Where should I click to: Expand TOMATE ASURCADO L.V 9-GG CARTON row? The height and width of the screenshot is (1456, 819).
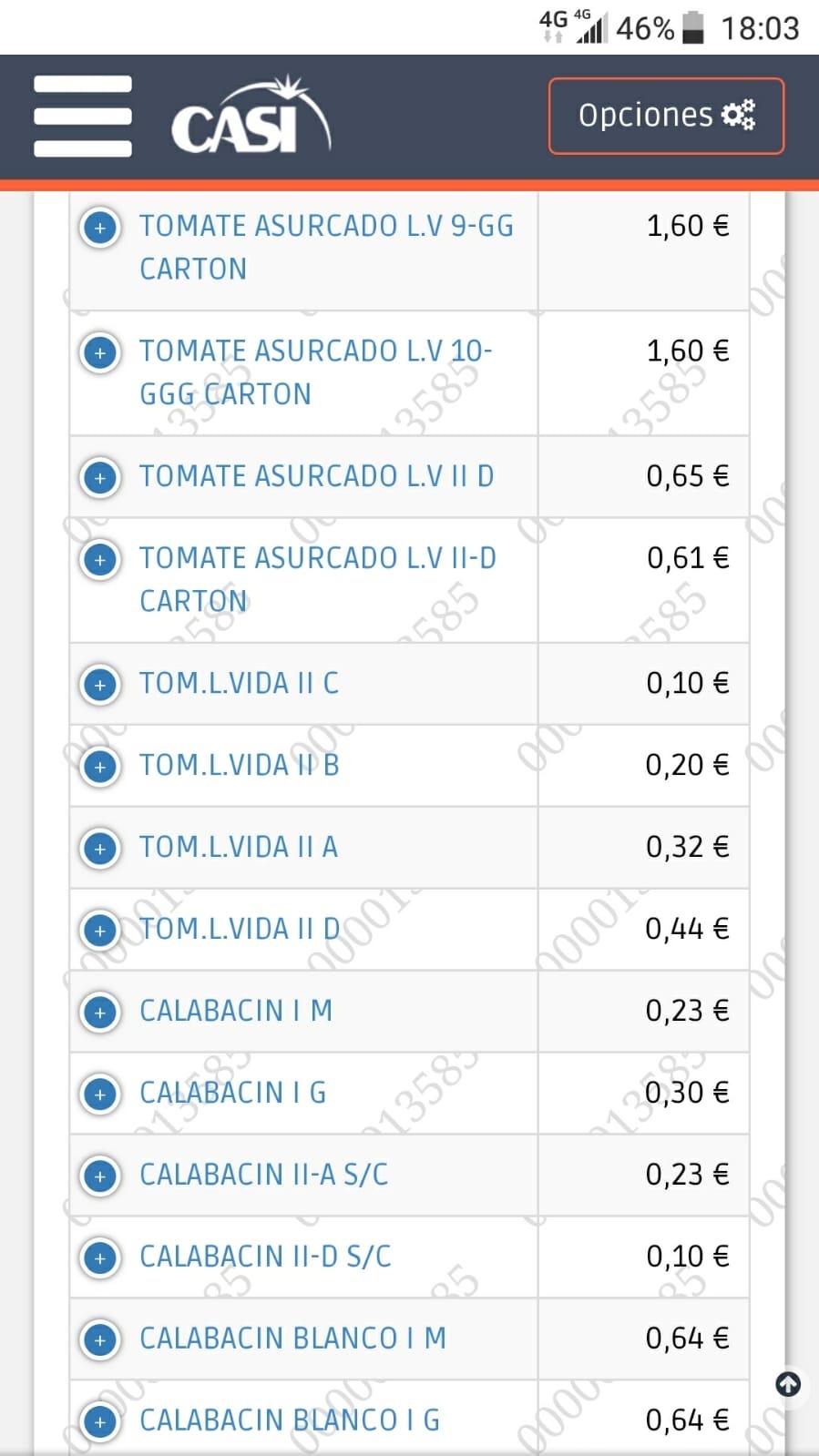point(100,227)
